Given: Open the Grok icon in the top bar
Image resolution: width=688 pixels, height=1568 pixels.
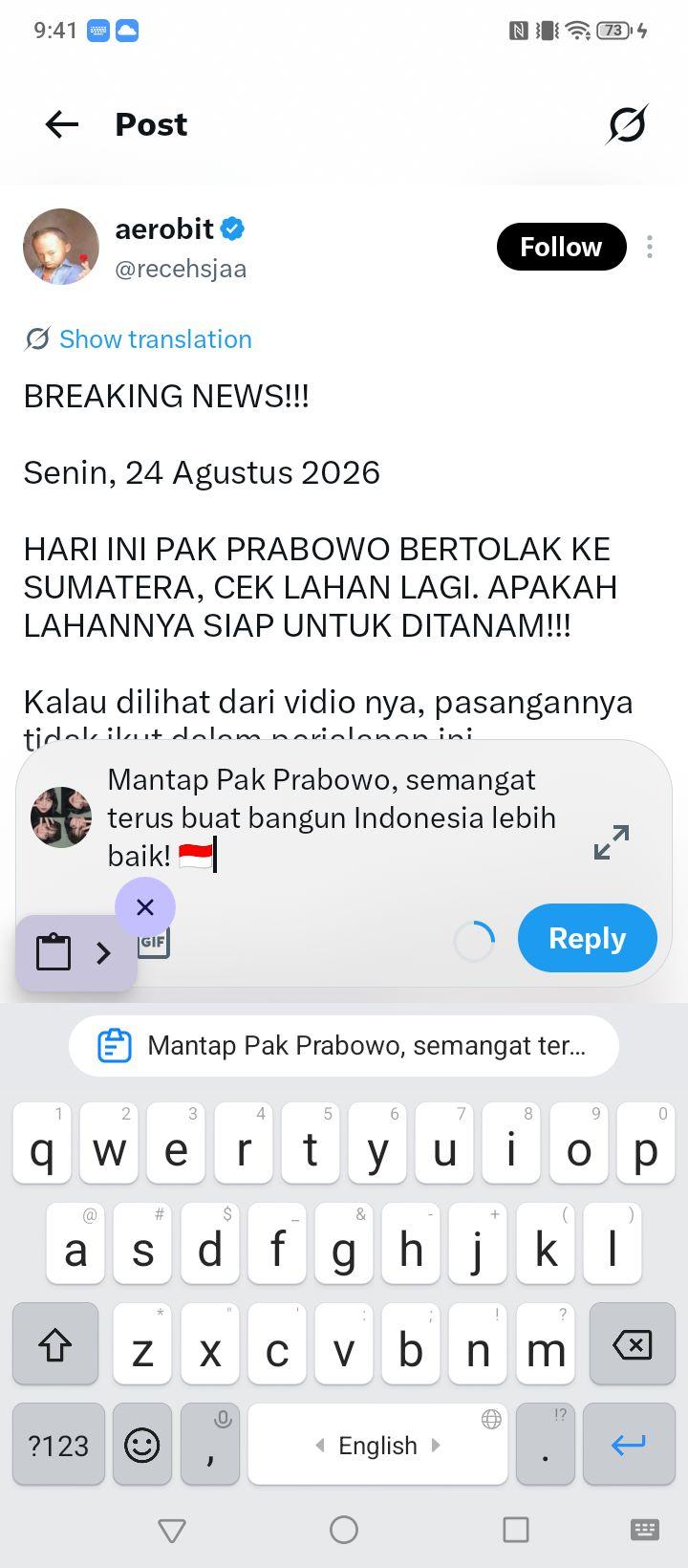Looking at the screenshot, I should click(x=627, y=124).
